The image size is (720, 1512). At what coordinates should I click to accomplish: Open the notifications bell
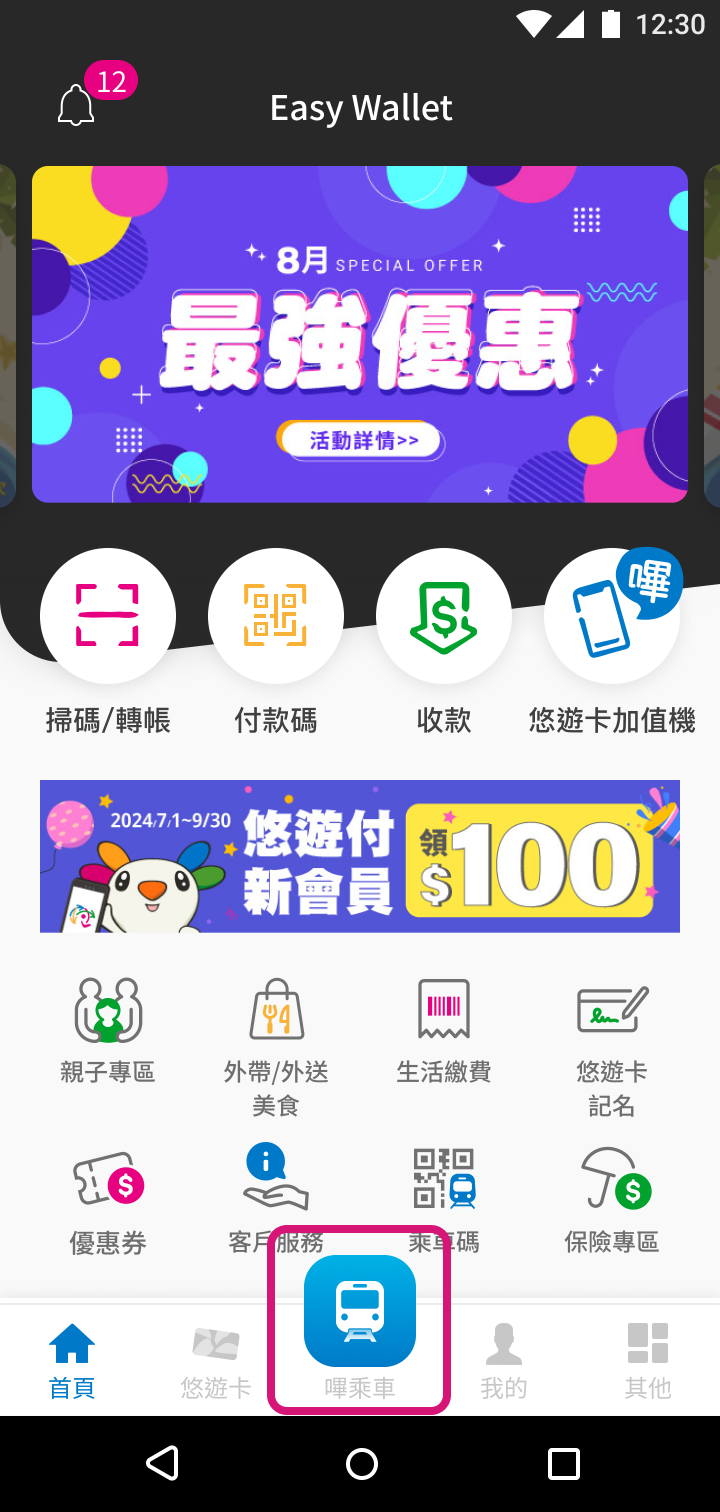(x=77, y=106)
